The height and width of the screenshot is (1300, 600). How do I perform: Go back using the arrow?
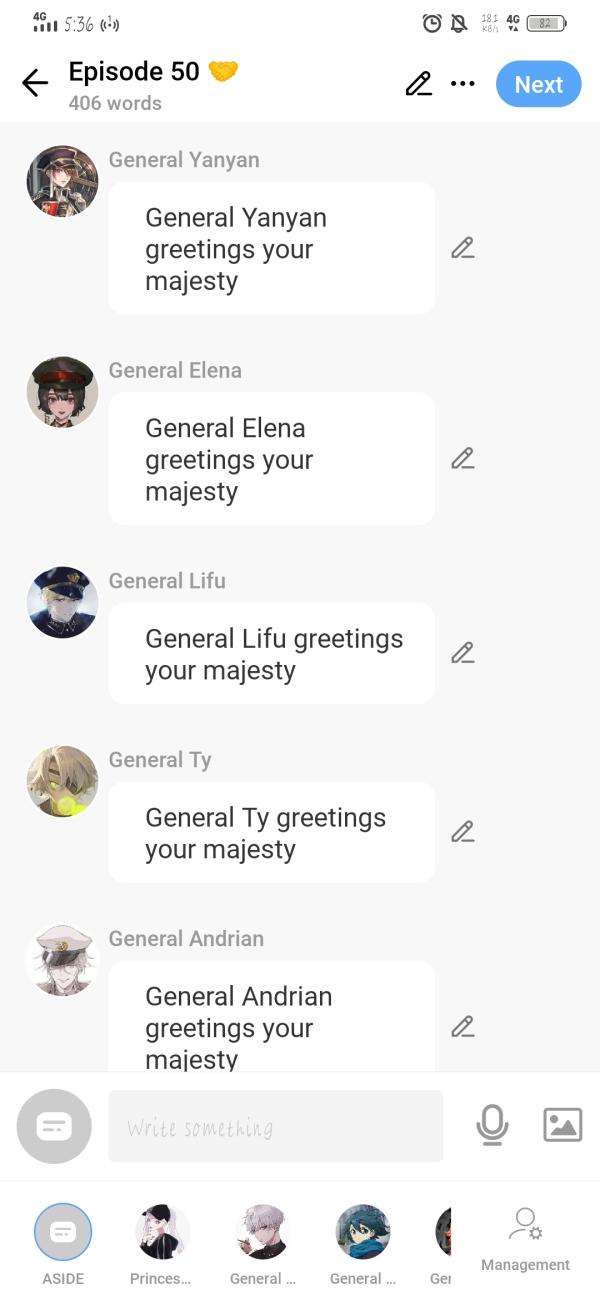[x=35, y=84]
